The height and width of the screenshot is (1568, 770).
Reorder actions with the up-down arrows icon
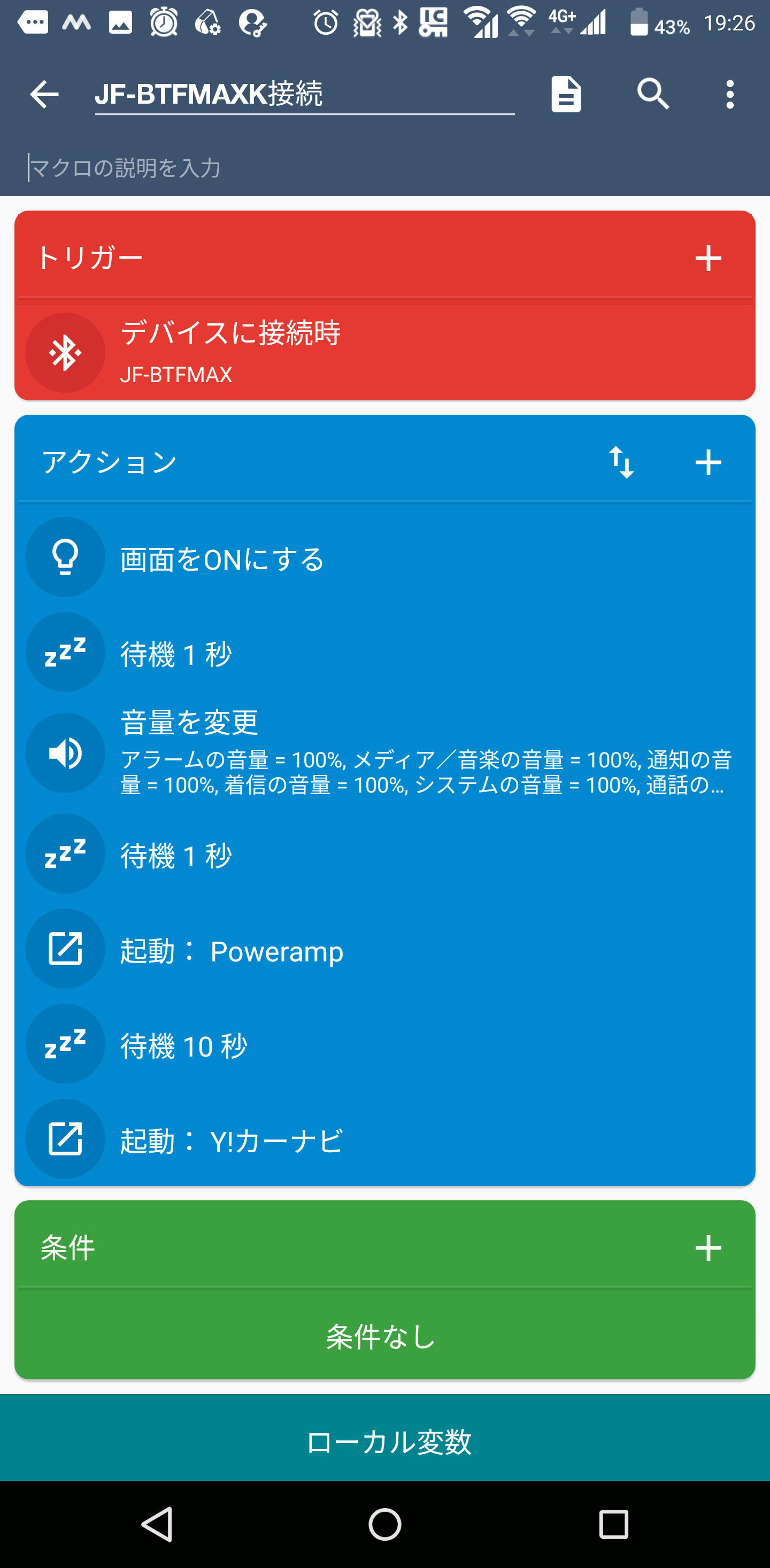621,462
